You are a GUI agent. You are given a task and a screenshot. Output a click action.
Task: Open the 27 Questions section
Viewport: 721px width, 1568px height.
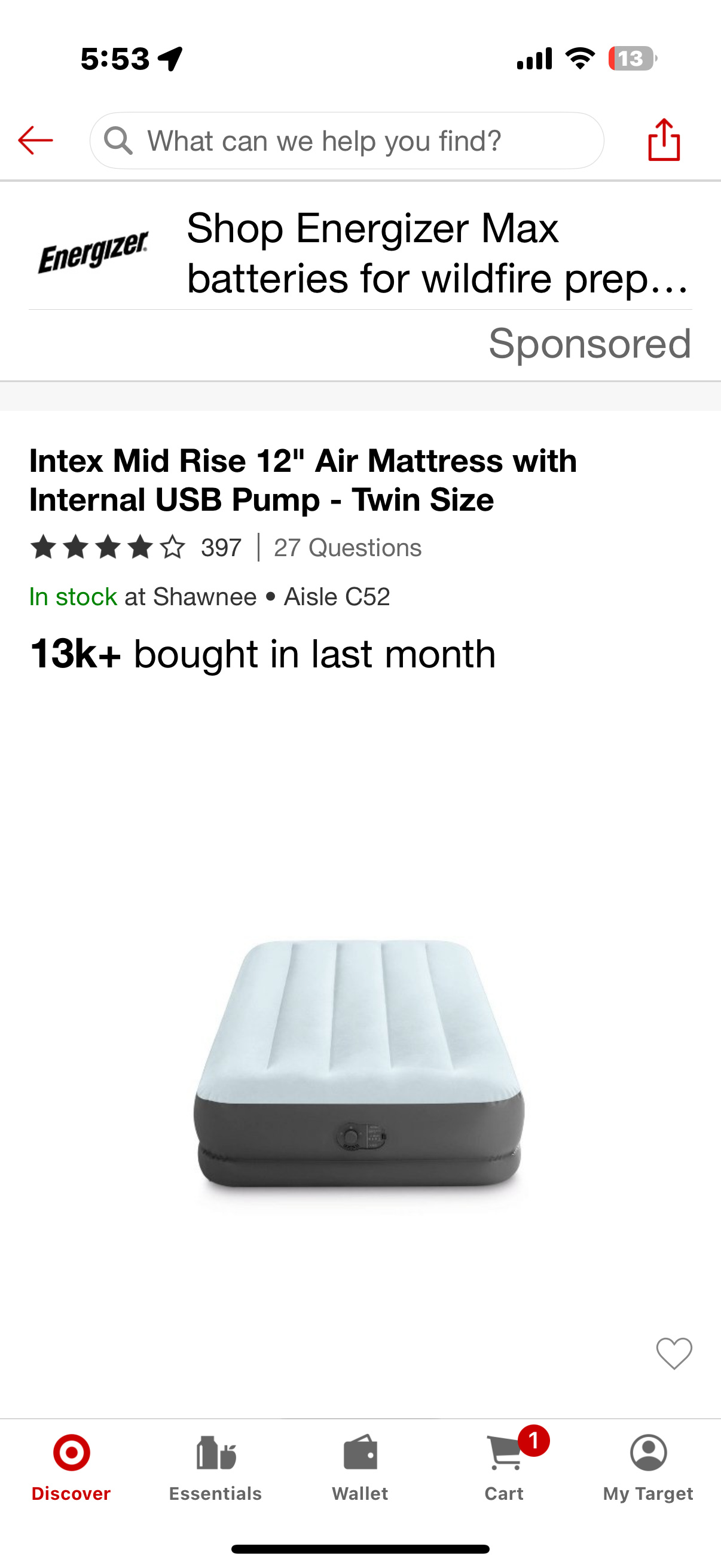pos(347,548)
